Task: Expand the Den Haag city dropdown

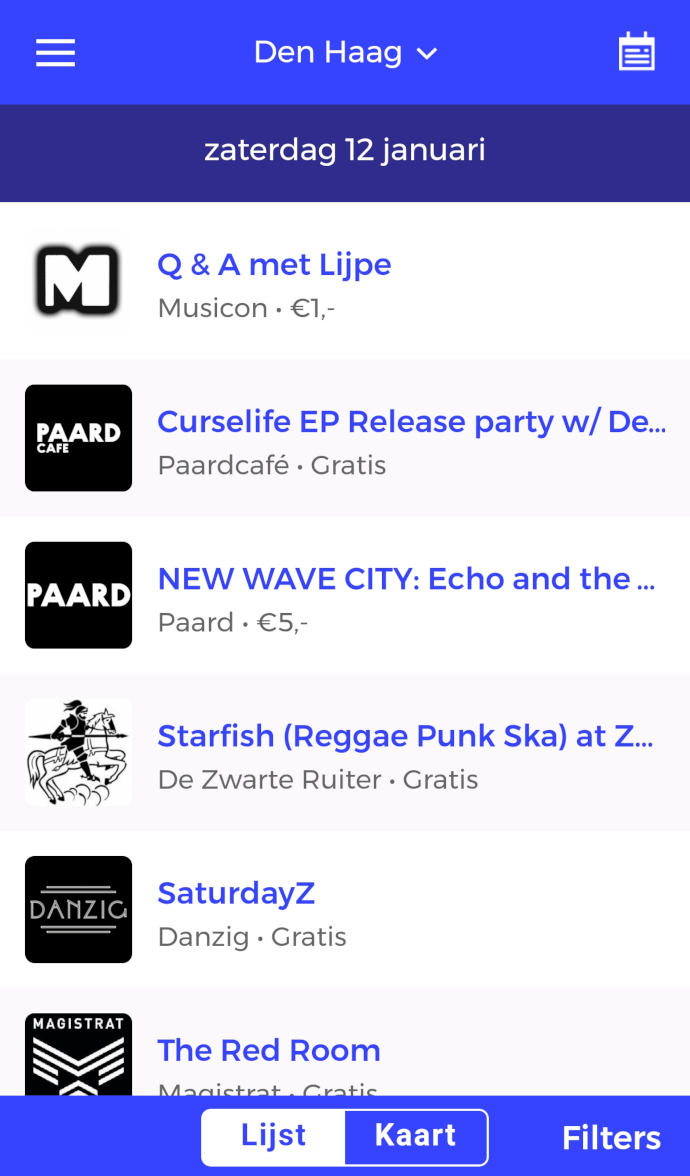Action: [x=345, y=53]
